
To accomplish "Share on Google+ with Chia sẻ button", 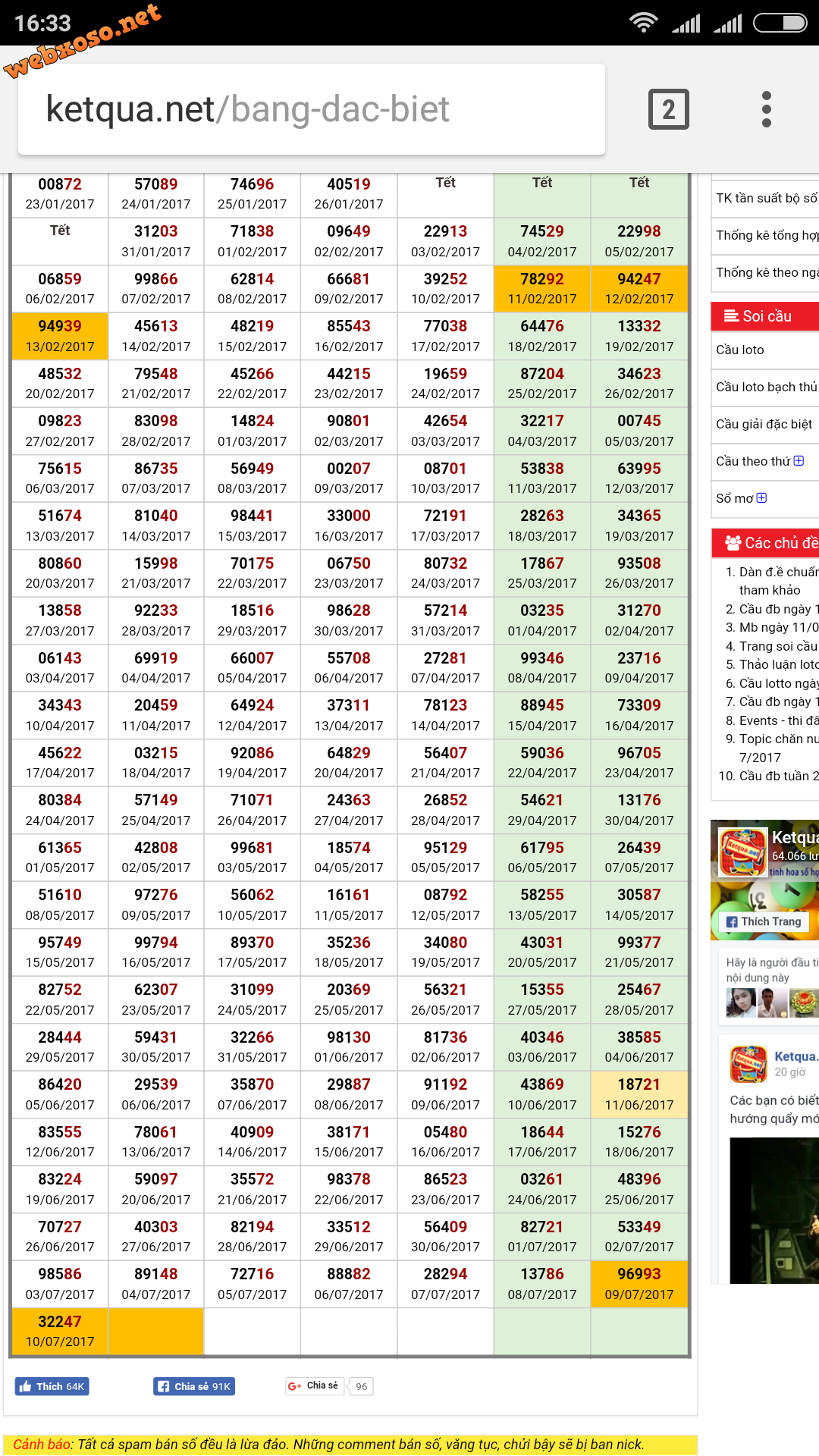I will [314, 1385].
